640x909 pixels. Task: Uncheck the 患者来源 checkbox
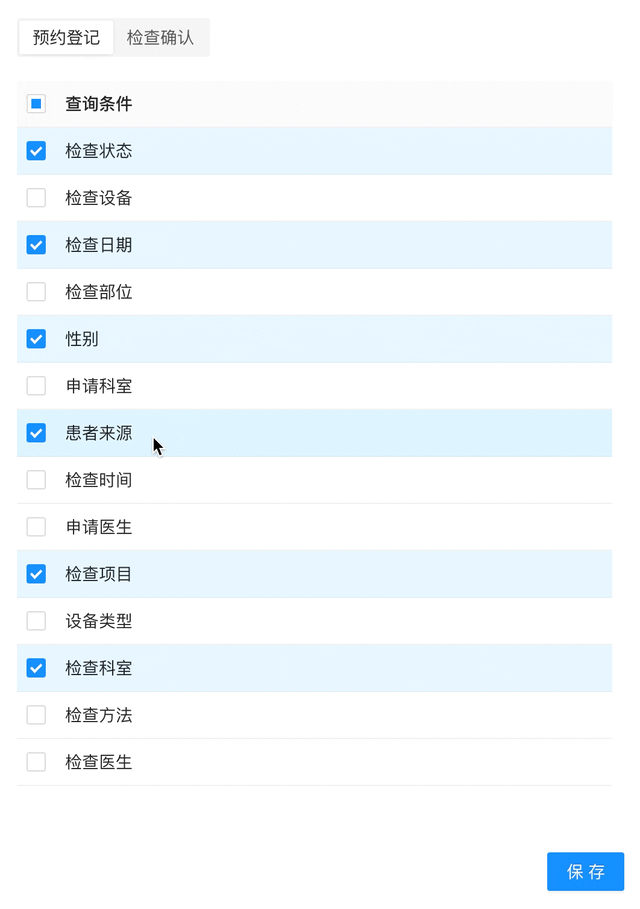click(x=36, y=433)
